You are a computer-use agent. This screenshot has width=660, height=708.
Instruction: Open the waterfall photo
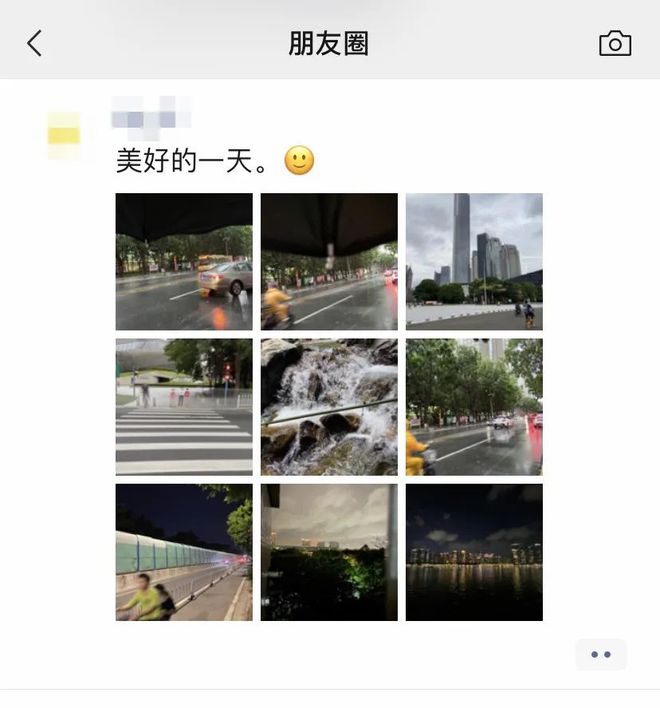coord(329,407)
